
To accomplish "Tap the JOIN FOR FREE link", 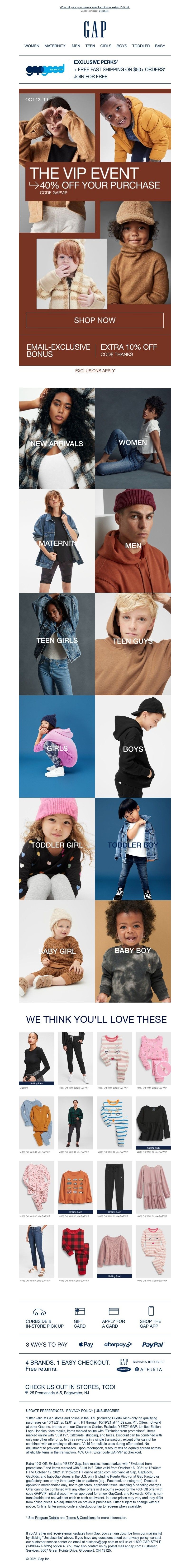I will tap(90, 77).
